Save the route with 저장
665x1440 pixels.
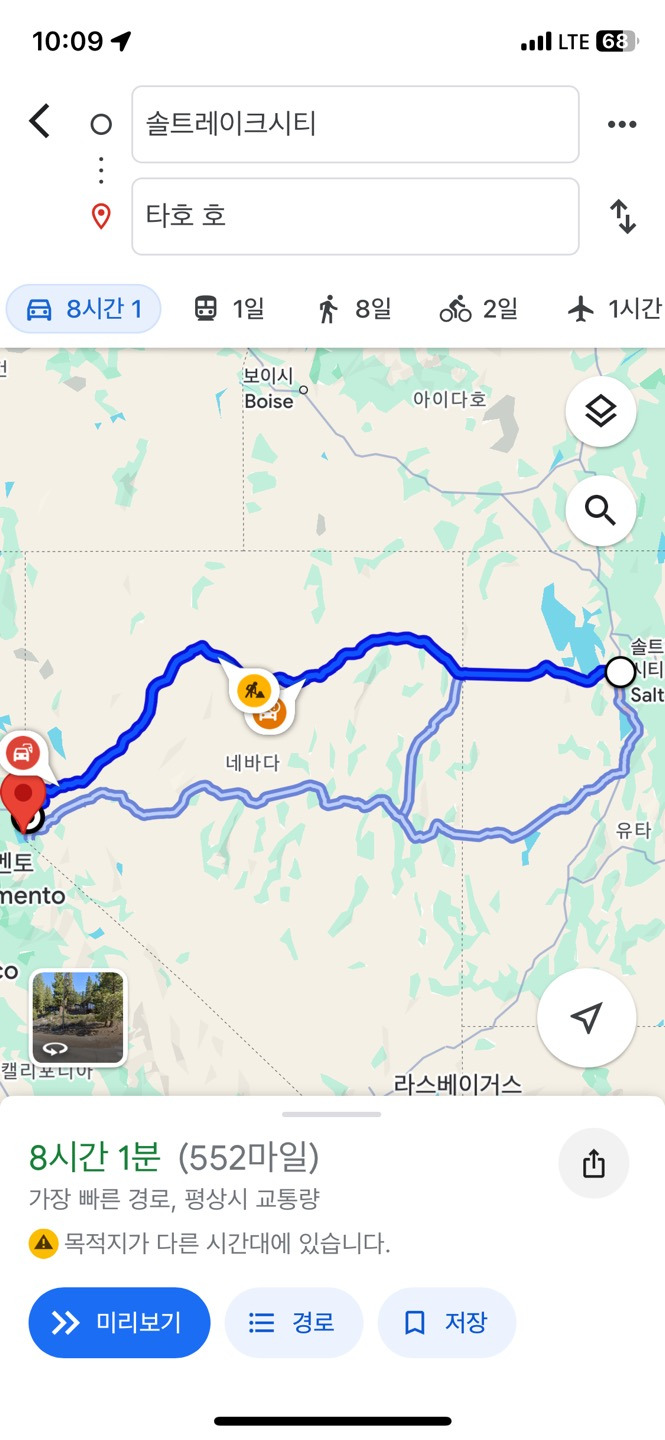pyautogui.click(x=446, y=1323)
